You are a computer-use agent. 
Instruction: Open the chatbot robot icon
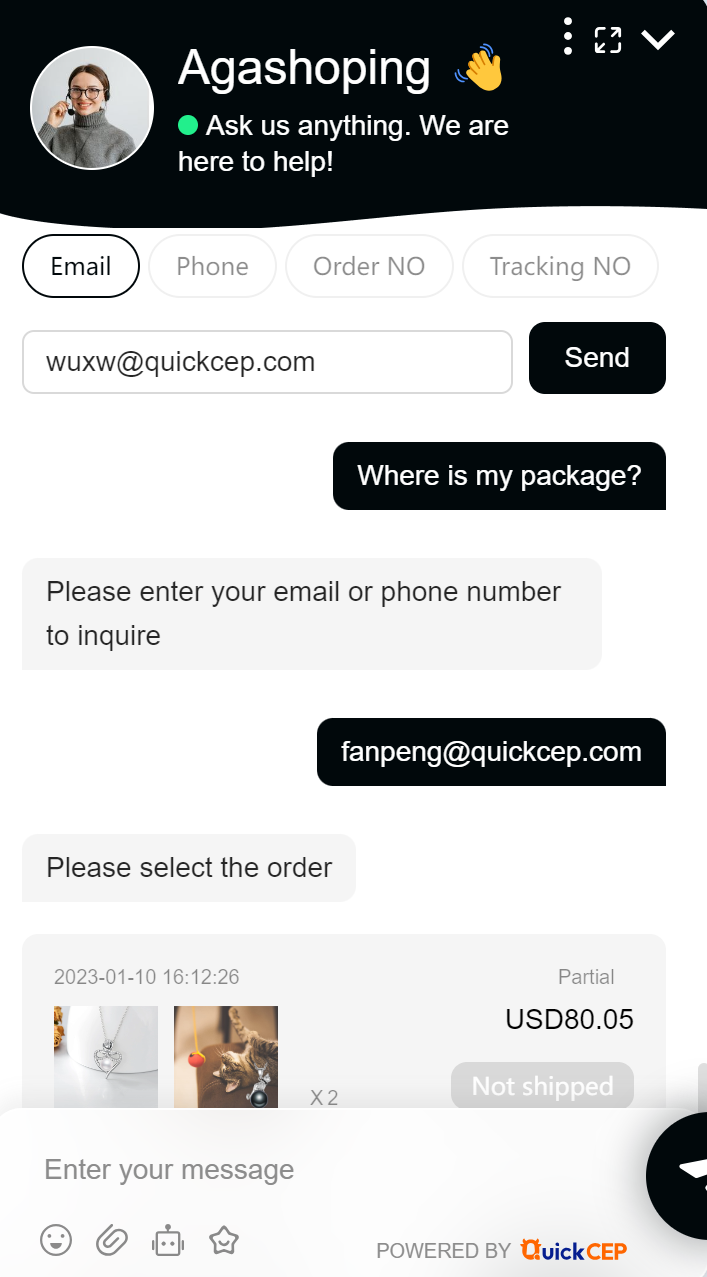point(168,1241)
